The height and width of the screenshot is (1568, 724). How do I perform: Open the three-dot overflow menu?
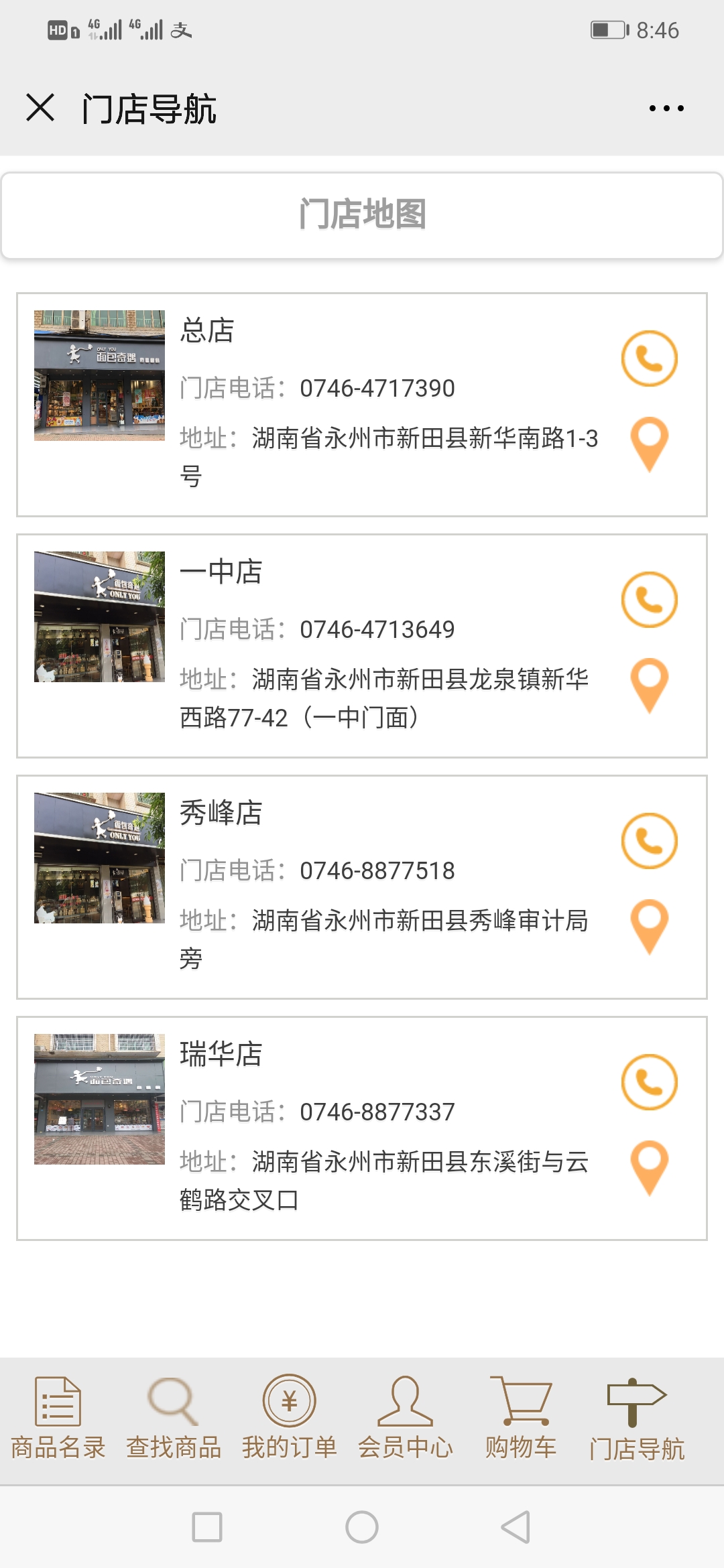666,108
